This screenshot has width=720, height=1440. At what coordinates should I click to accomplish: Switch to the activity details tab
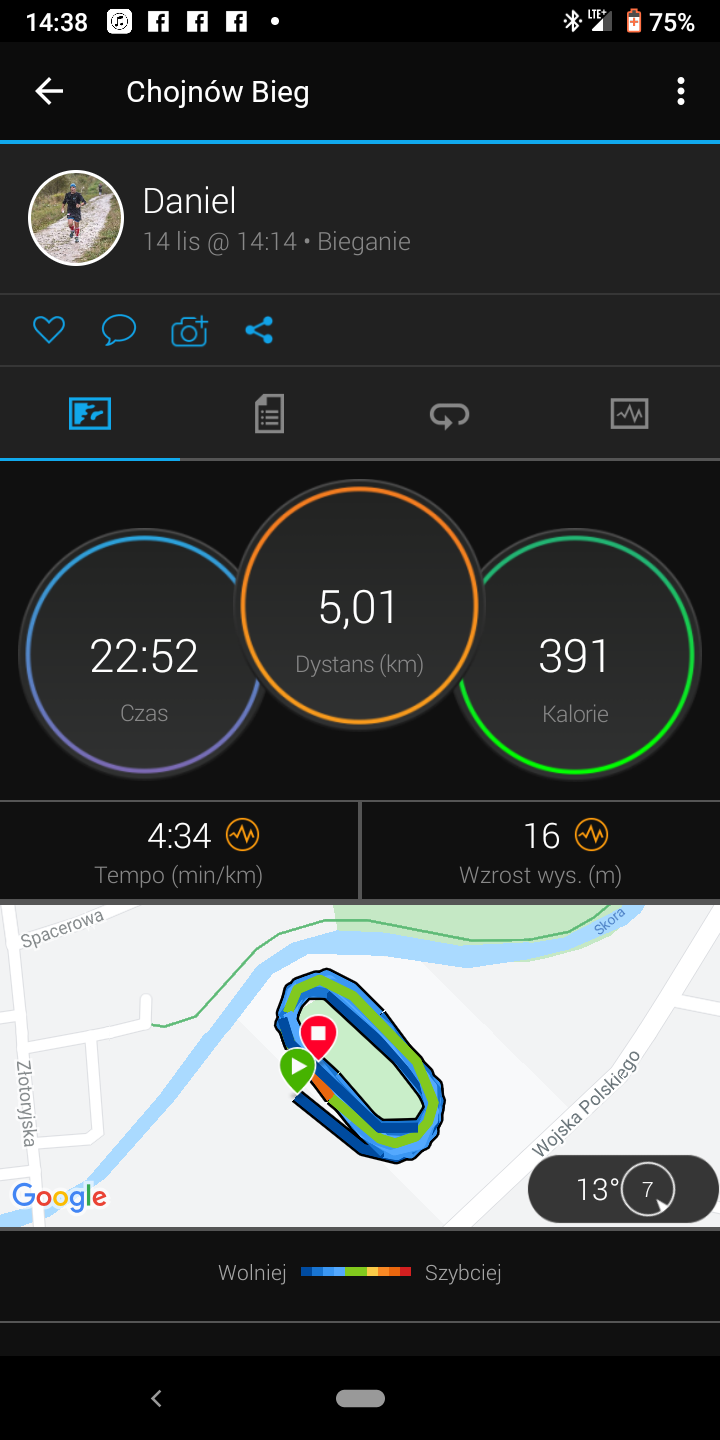[x=269, y=413]
